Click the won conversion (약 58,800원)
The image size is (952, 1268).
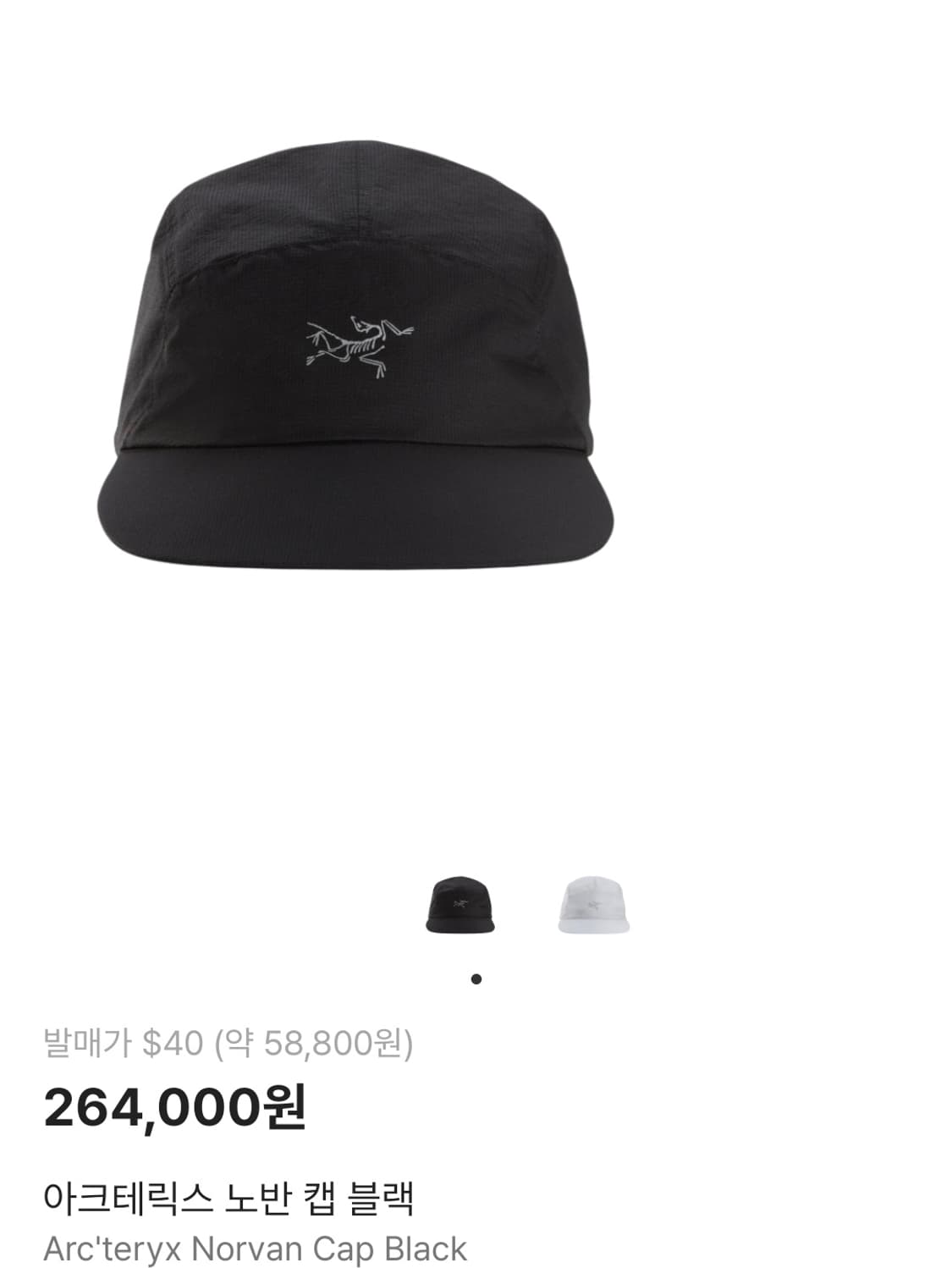coord(315,1046)
